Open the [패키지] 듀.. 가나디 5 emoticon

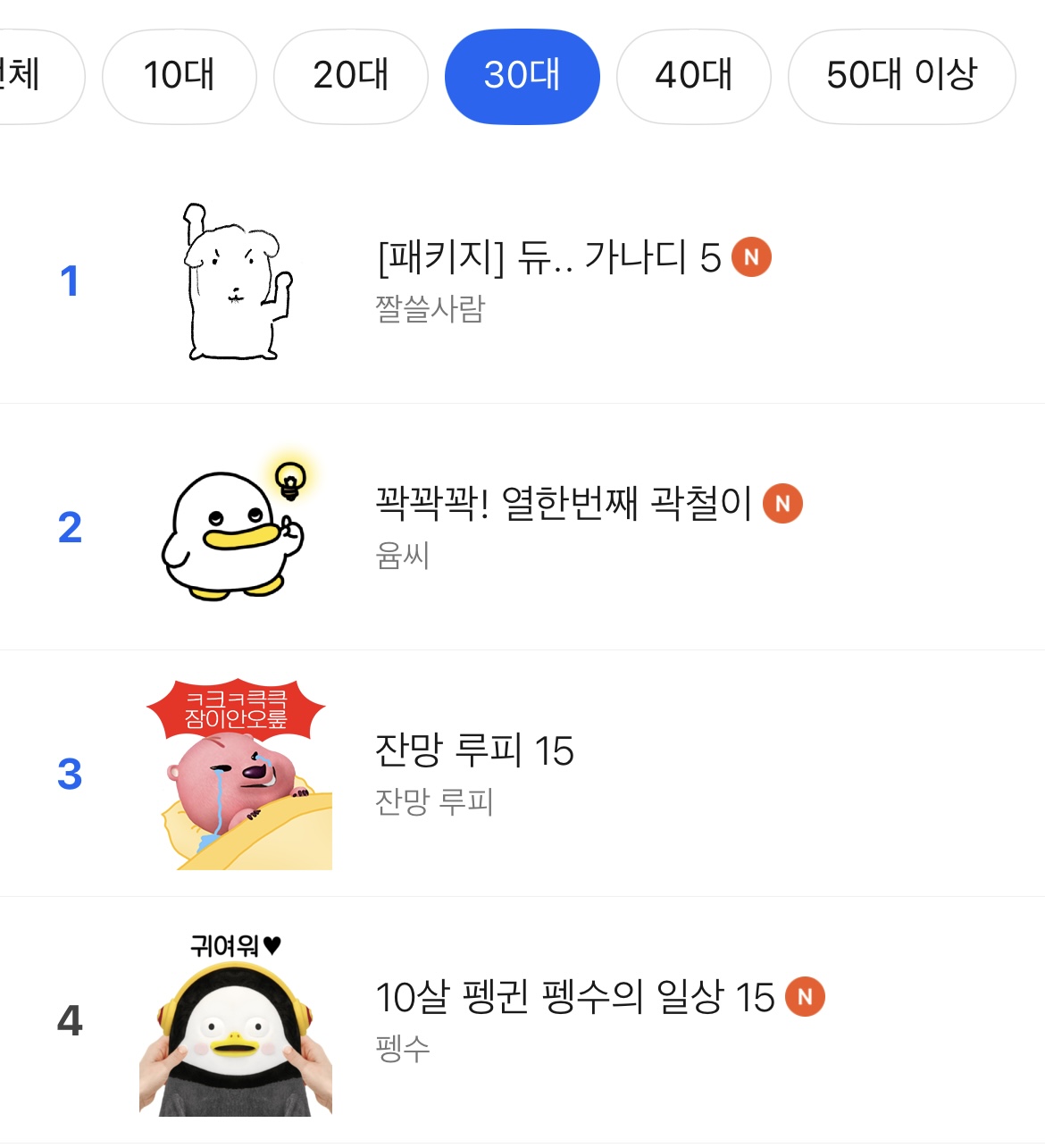[x=548, y=258]
